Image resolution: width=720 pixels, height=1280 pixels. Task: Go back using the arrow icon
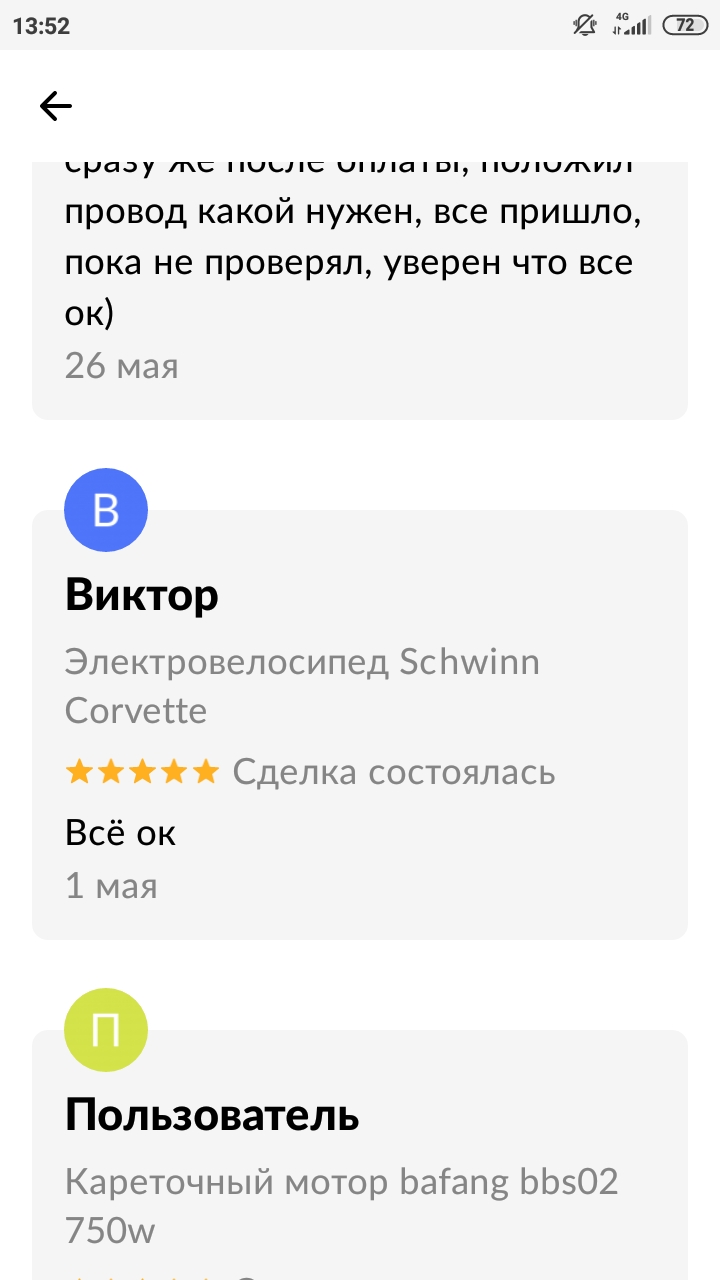[x=56, y=105]
